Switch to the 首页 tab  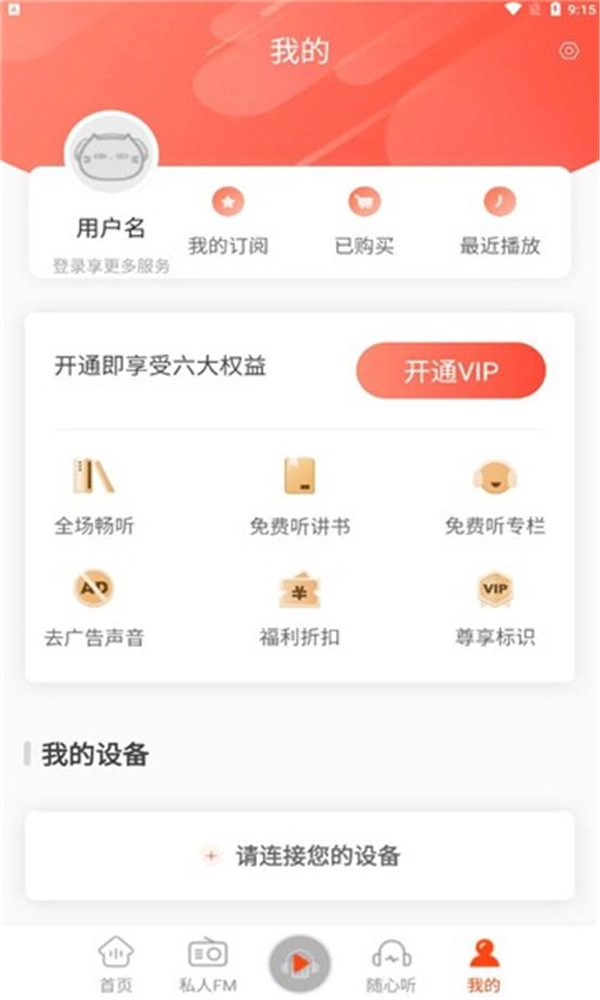pos(116,964)
